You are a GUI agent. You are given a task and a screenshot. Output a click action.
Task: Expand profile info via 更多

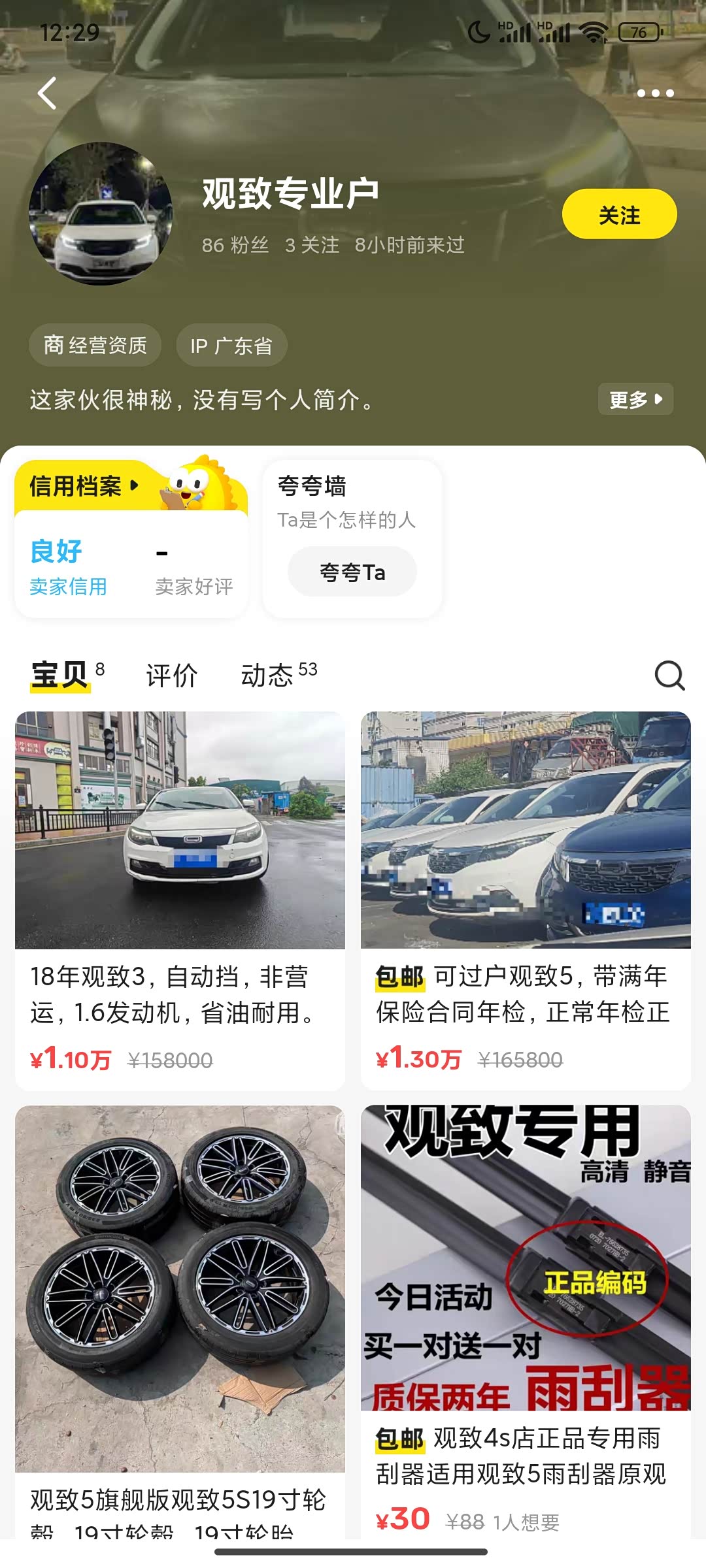tap(635, 399)
